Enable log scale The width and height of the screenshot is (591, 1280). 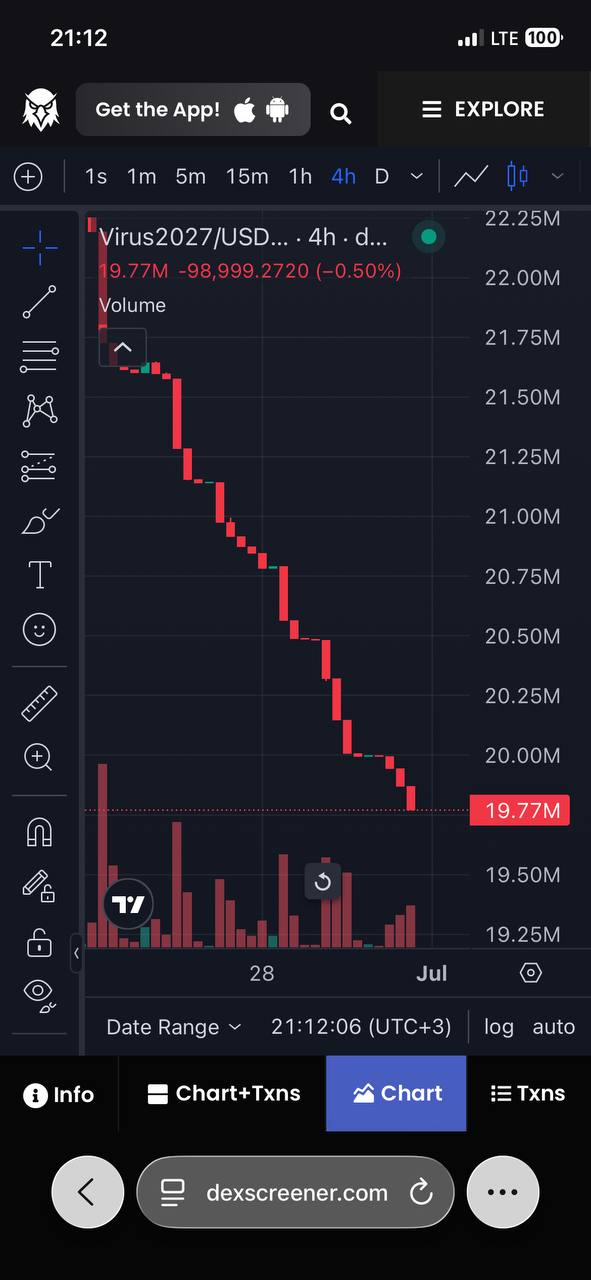click(x=499, y=1027)
